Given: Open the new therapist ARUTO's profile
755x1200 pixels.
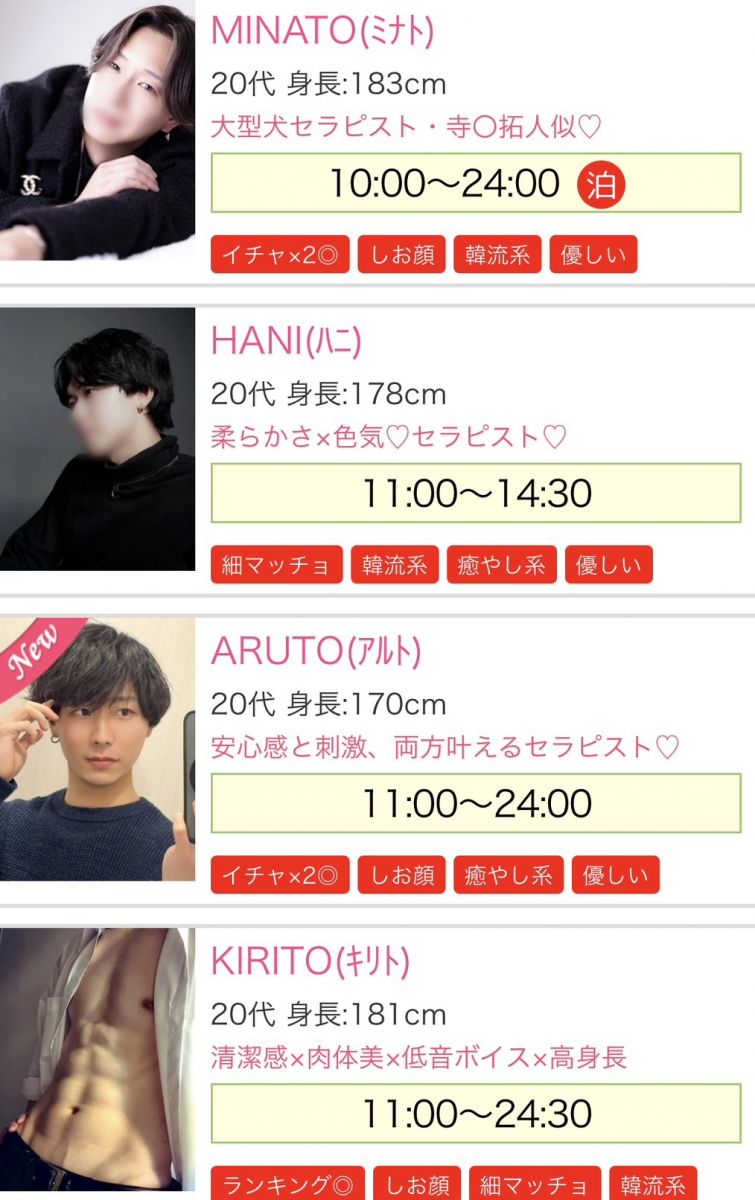Looking at the screenshot, I should (316, 652).
